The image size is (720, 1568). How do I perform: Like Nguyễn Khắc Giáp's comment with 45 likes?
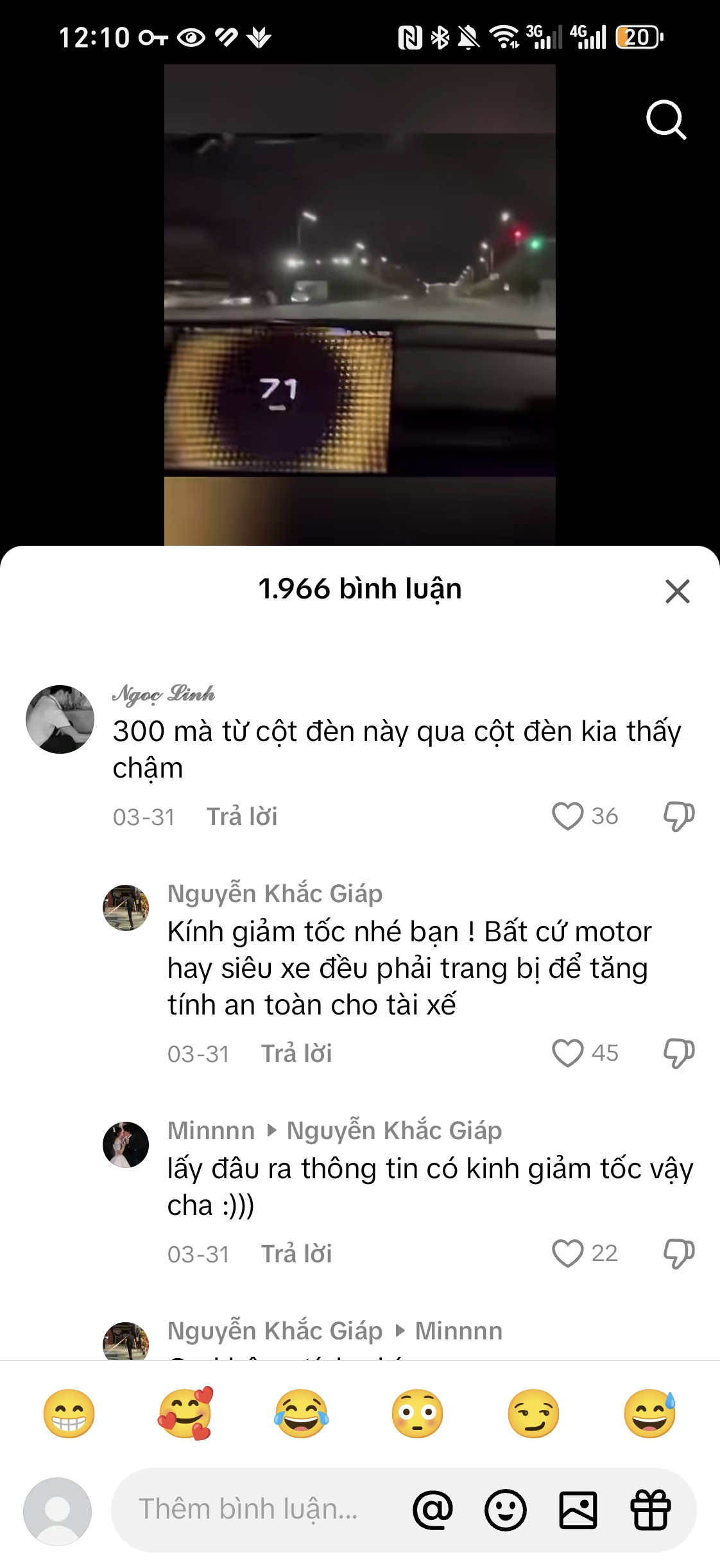pos(568,1053)
